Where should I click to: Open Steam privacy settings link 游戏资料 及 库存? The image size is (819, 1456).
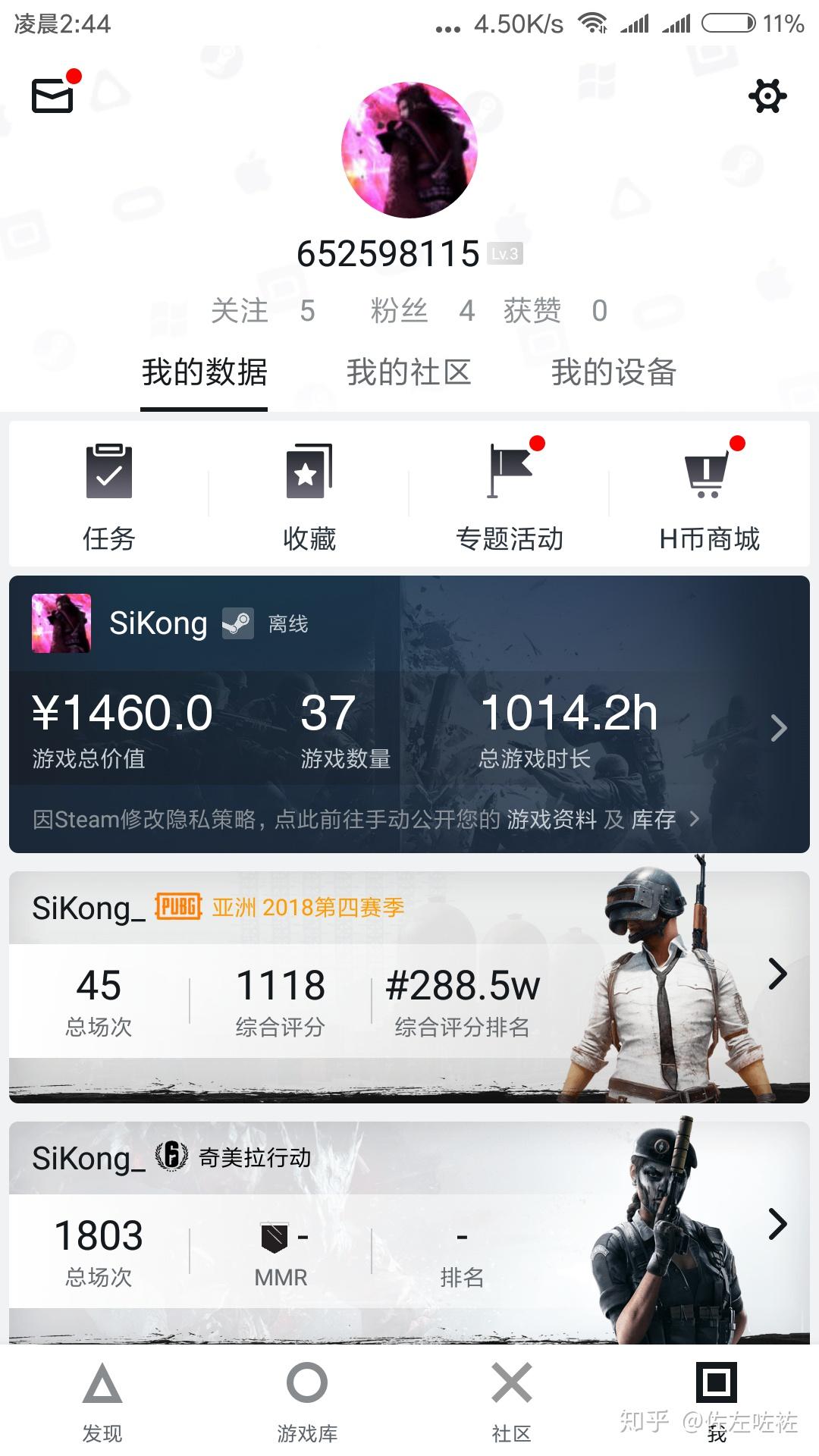[x=591, y=819]
